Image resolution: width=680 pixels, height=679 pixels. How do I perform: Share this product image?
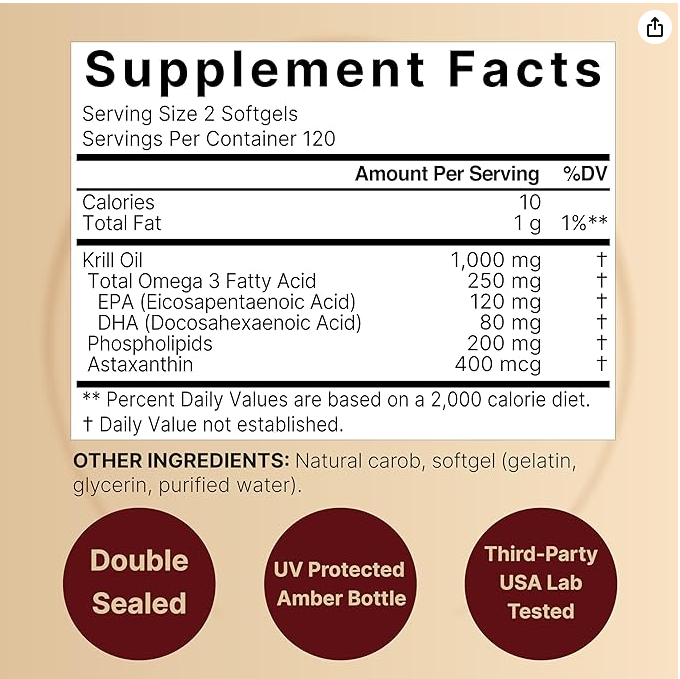click(x=654, y=27)
